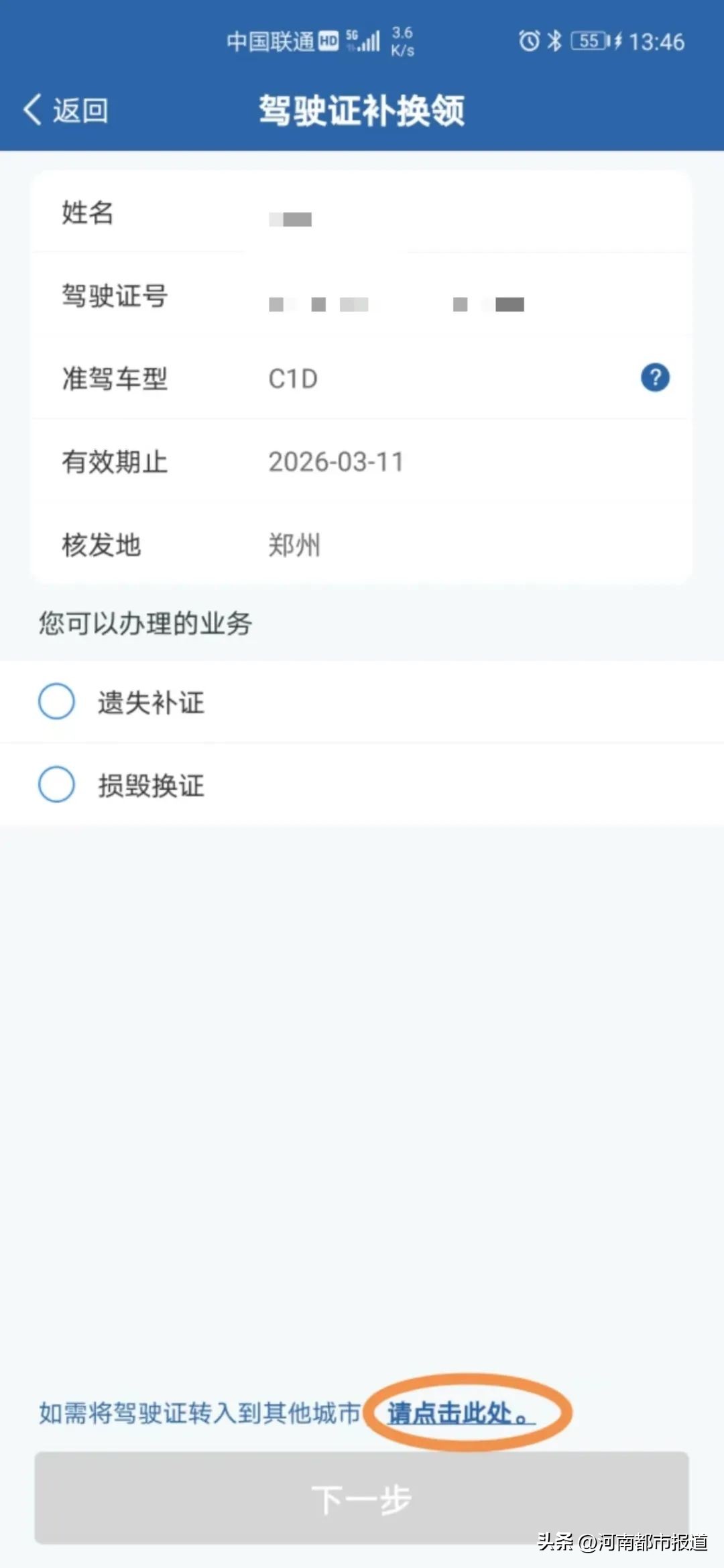Tap the charging bolt icon beside battery

[x=617, y=42]
